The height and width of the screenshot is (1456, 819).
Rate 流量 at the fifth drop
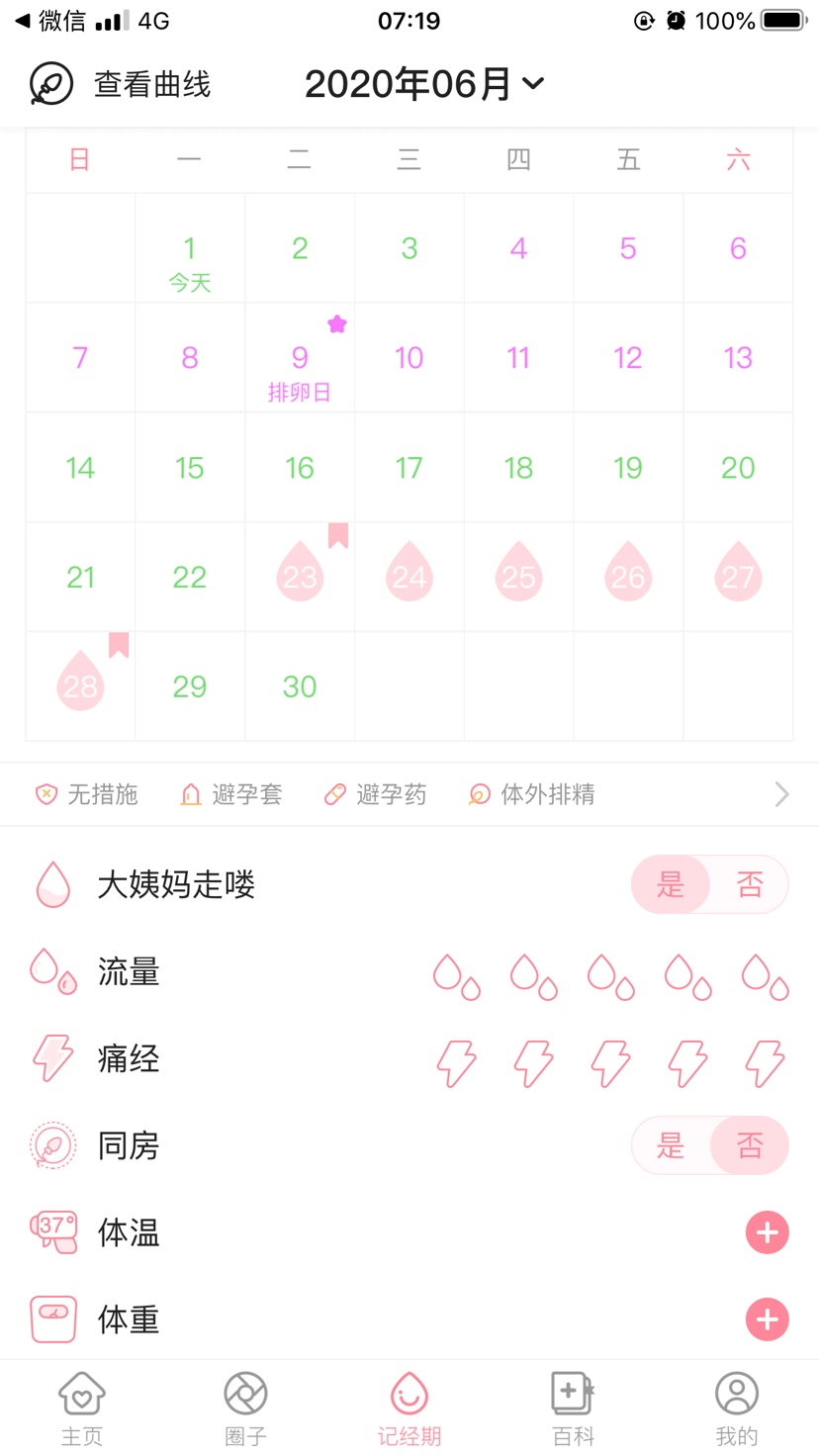click(x=766, y=976)
